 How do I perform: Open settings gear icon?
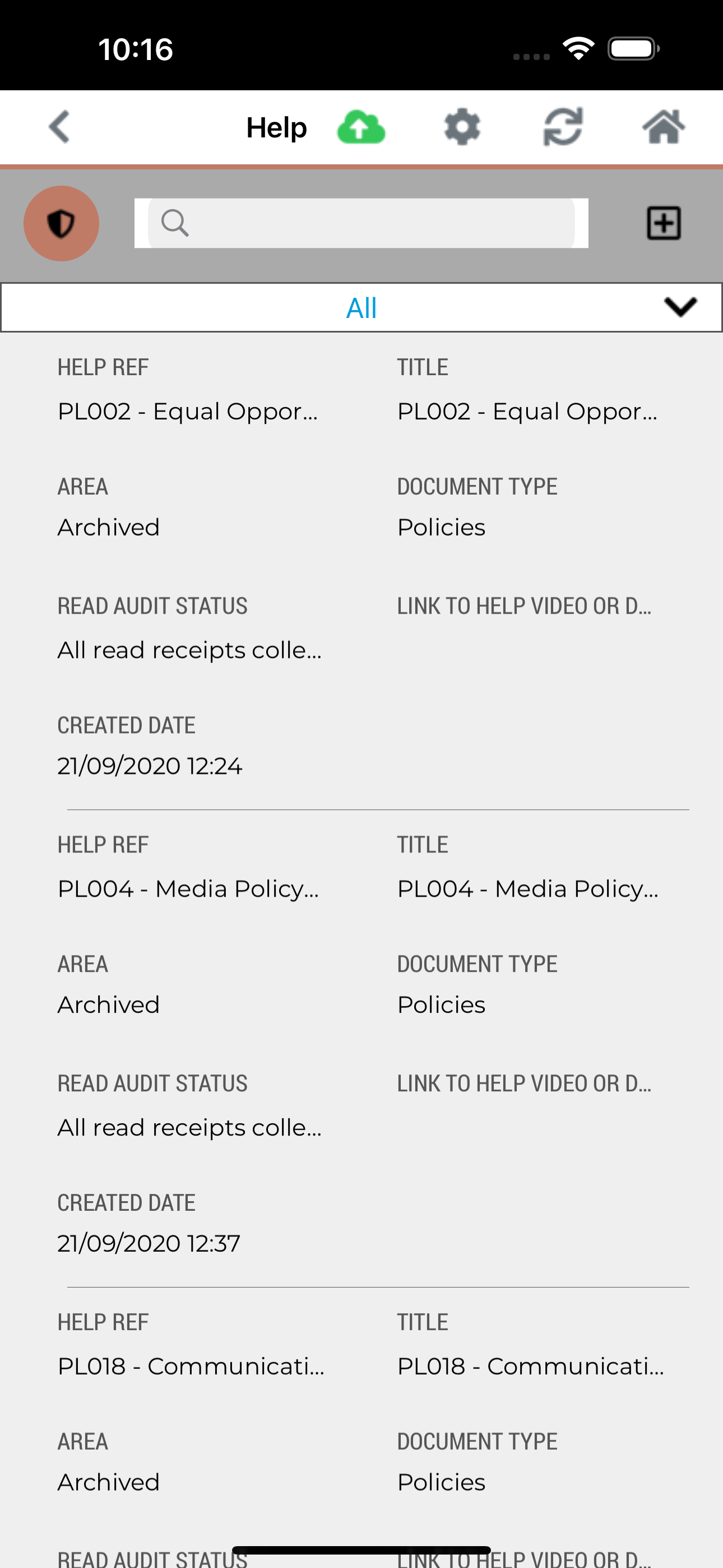(x=462, y=127)
